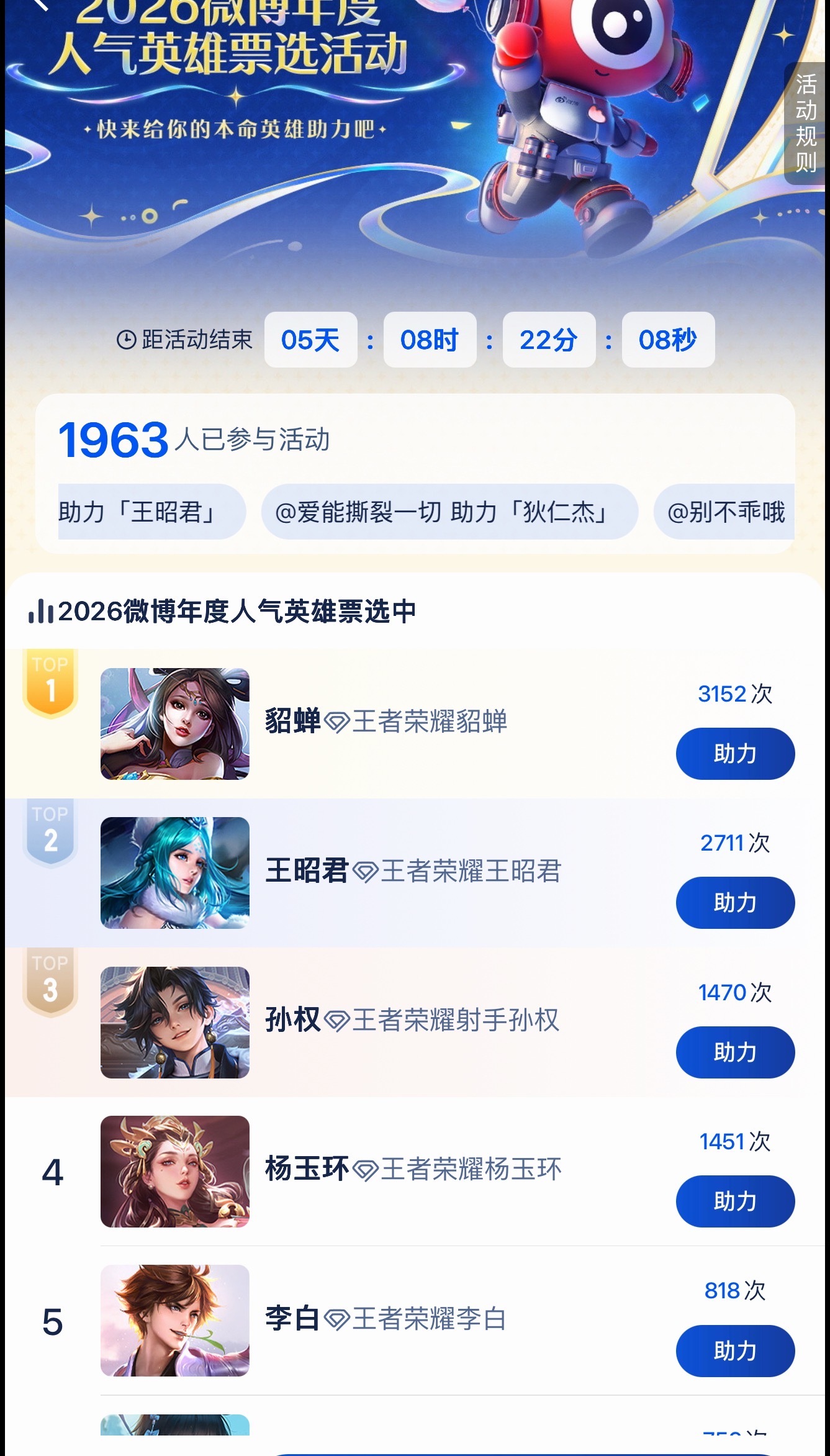The image size is (830, 1456).
Task: Open 貂蝉's hero avatar
Action: coord(175,724)
